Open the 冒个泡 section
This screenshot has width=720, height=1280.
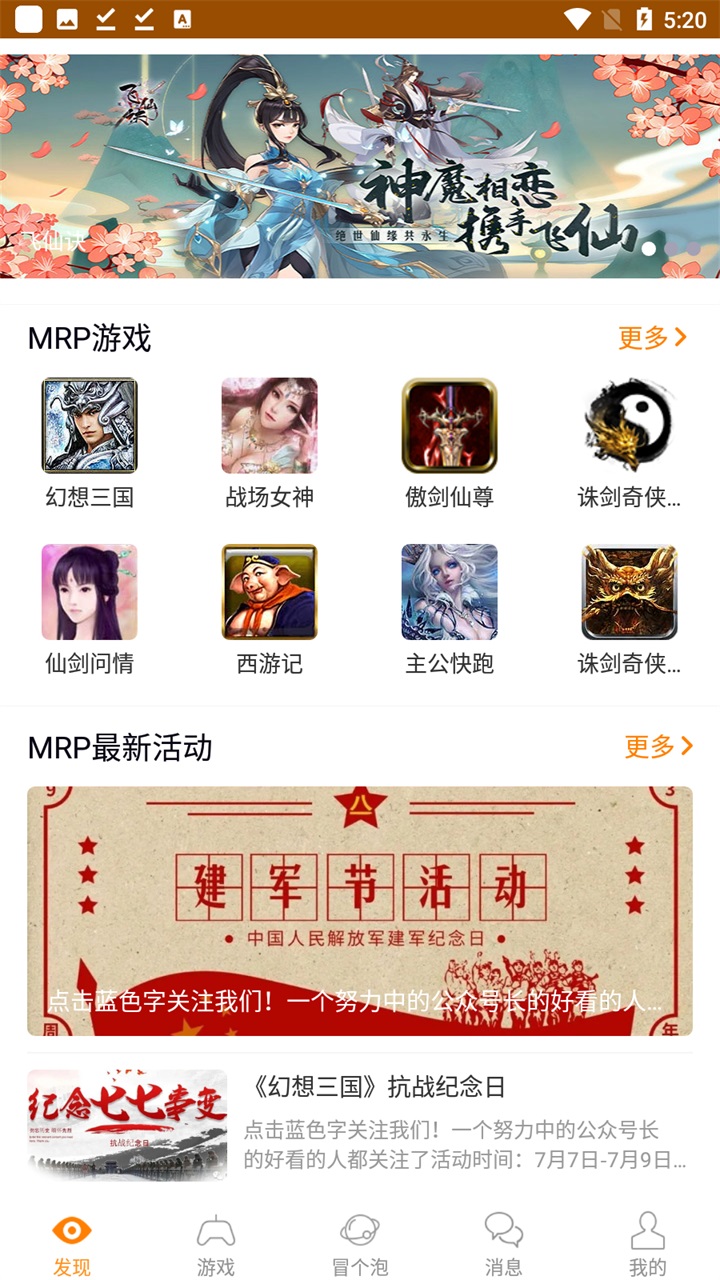[x=359, y=1240]
